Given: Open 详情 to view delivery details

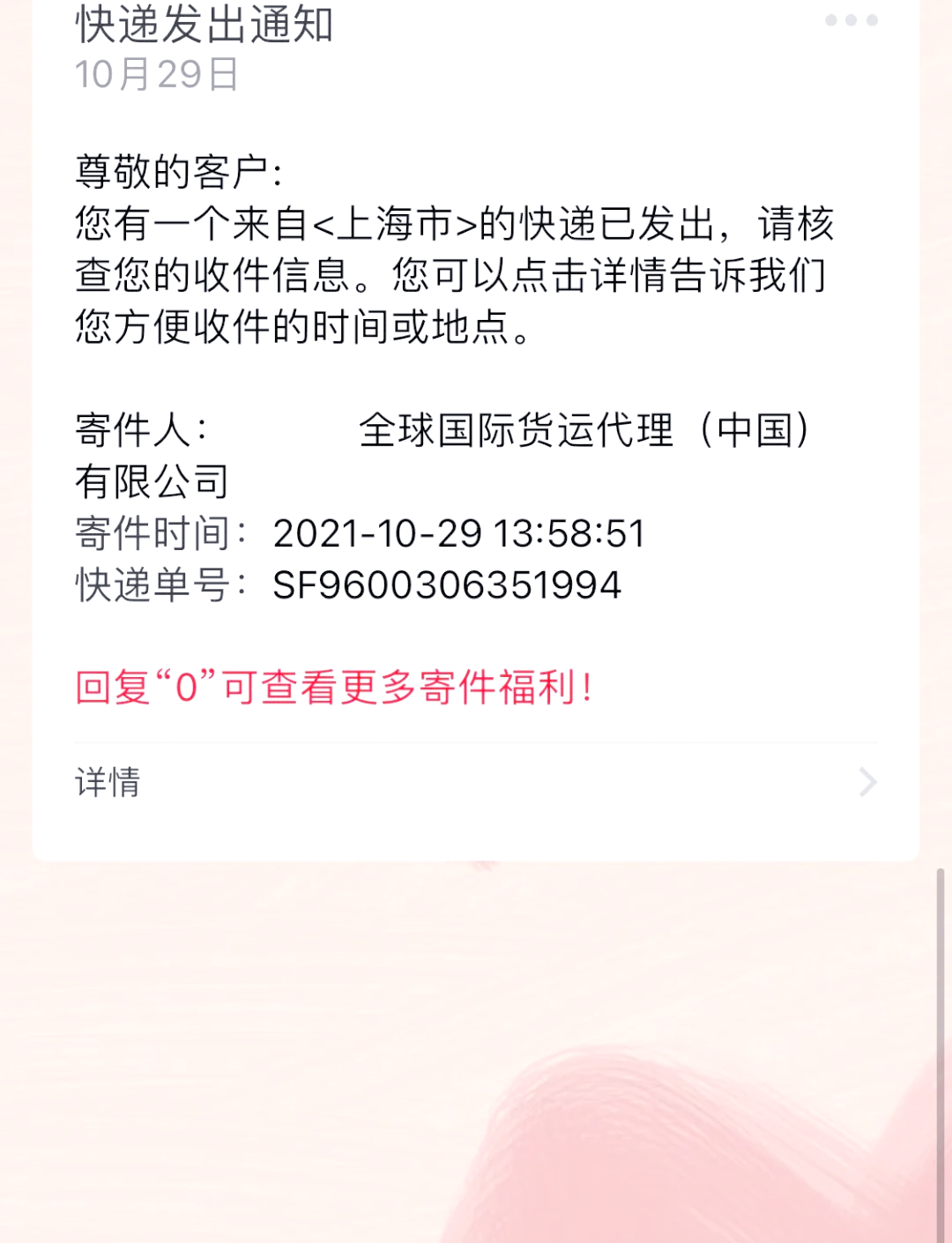Looking at the screenshot, I should tap(476, 782).
